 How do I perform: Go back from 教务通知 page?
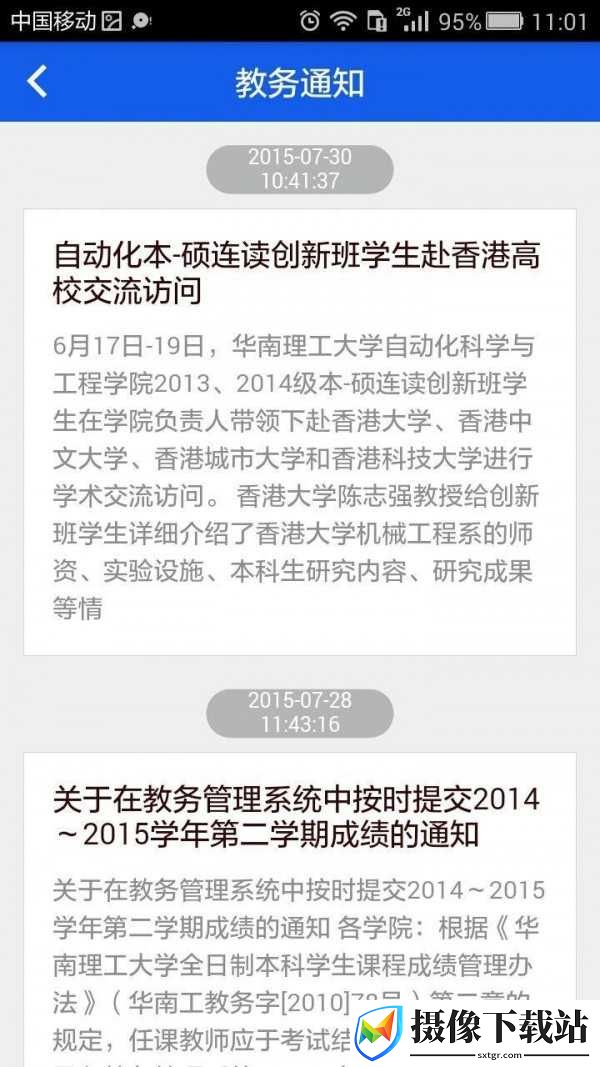37,82
